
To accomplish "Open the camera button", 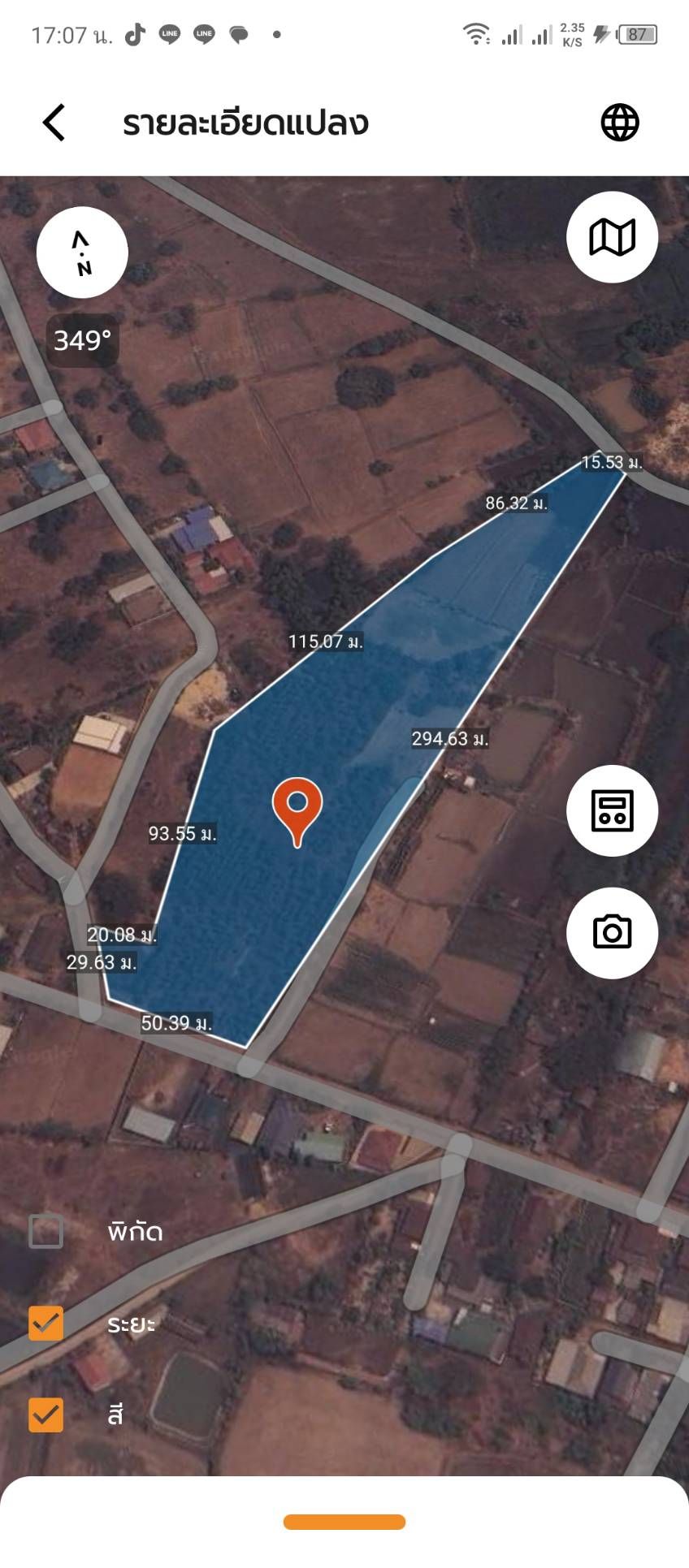I will coord(612,932).
